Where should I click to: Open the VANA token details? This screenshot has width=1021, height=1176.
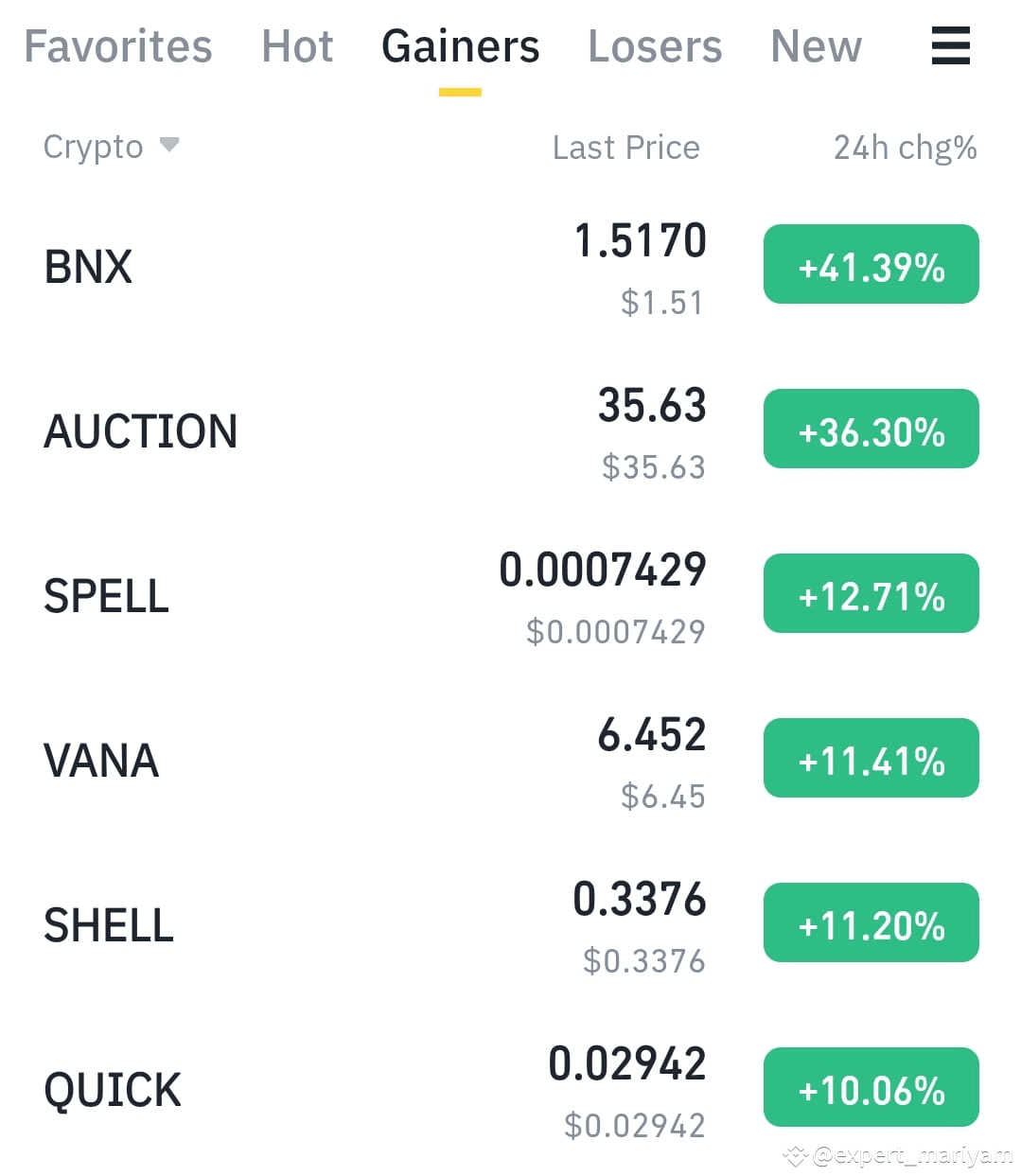pos(101,760)
